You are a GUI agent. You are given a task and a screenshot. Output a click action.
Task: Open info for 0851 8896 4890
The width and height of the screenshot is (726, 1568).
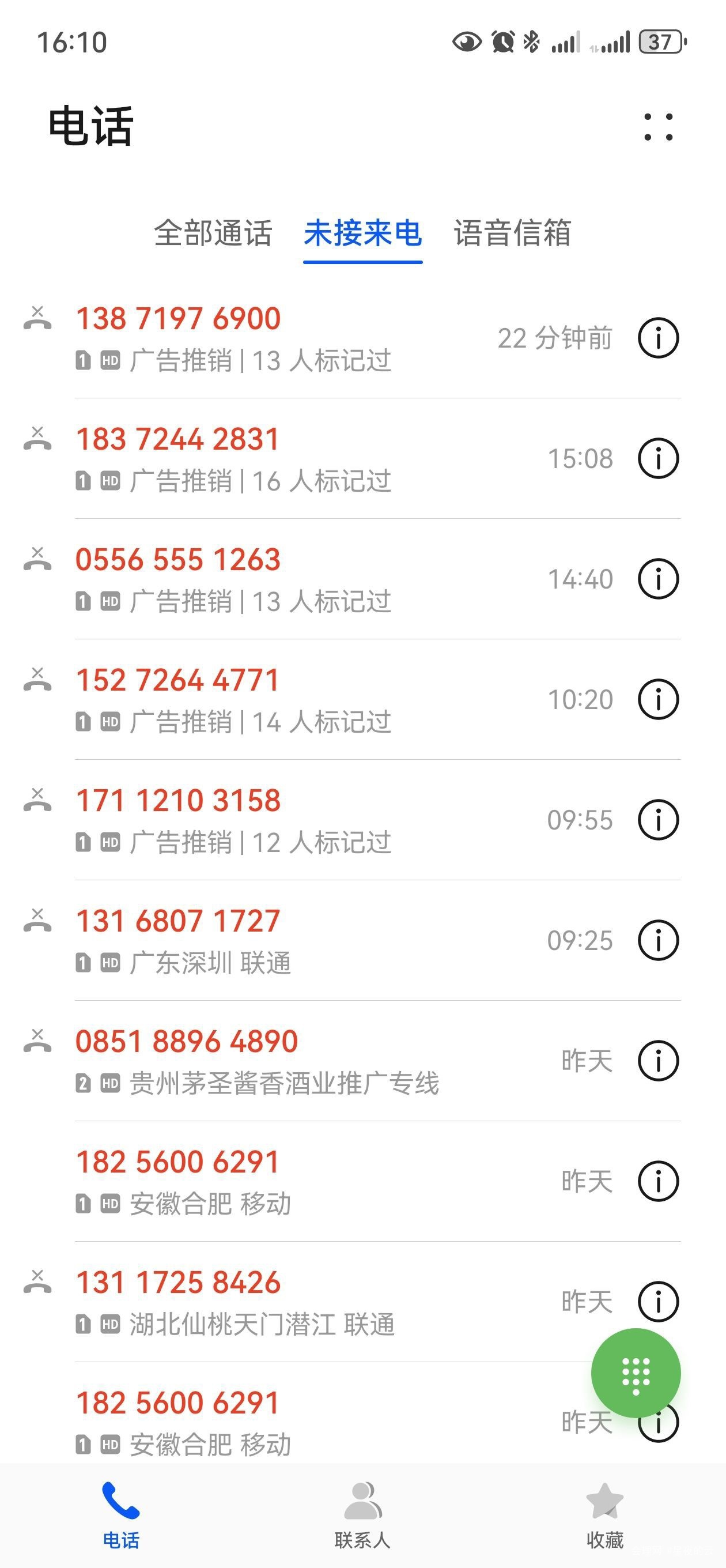(658, 1061)
